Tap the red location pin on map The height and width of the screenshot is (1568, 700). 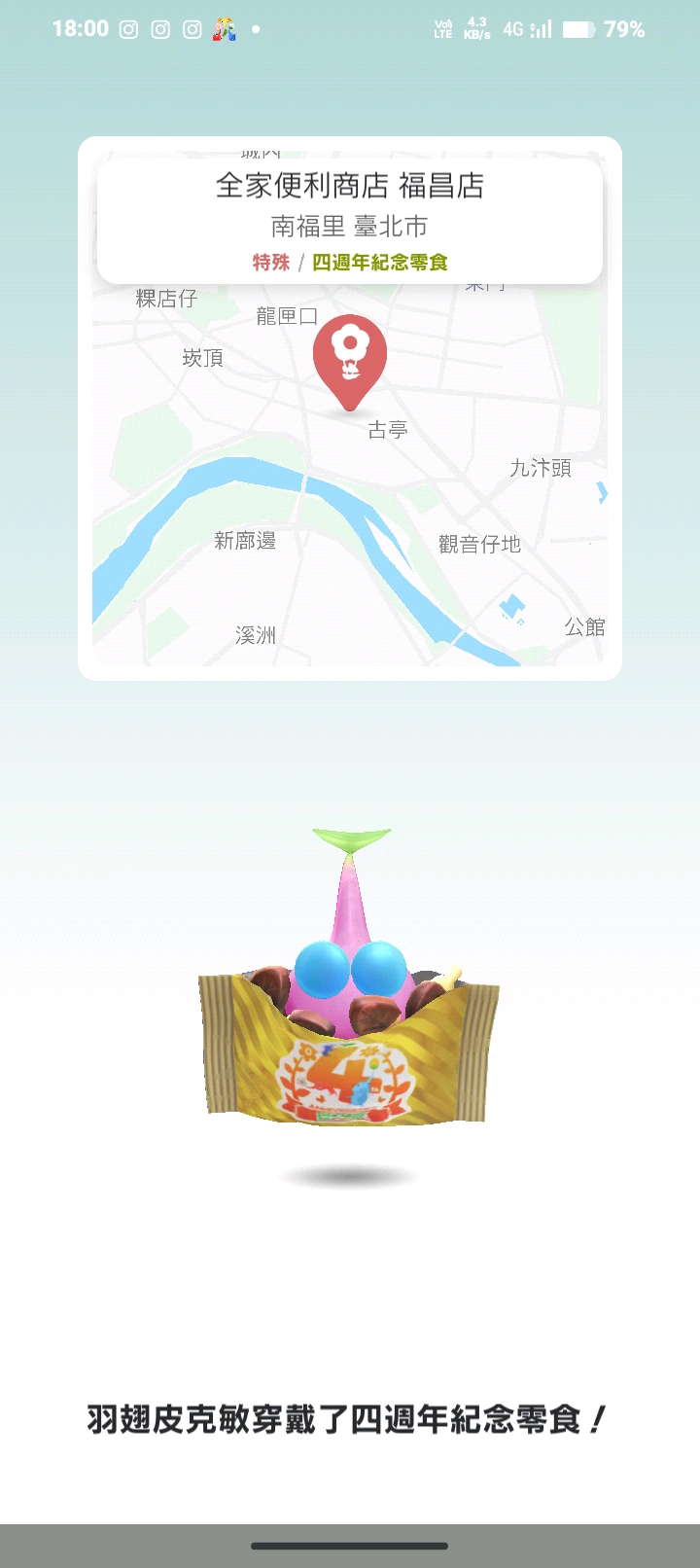[349, 357]
